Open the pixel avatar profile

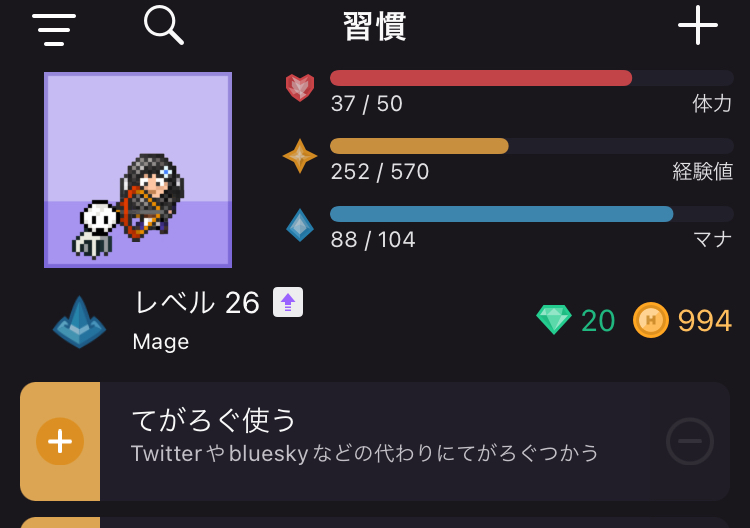[138, 170]
